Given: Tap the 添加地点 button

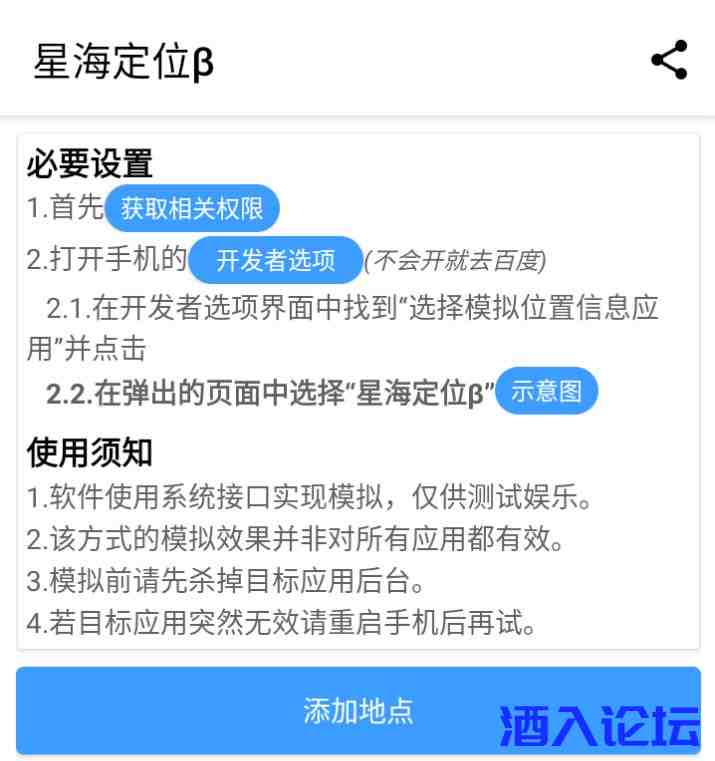Looking at the screenshot, I should point(357,711).
